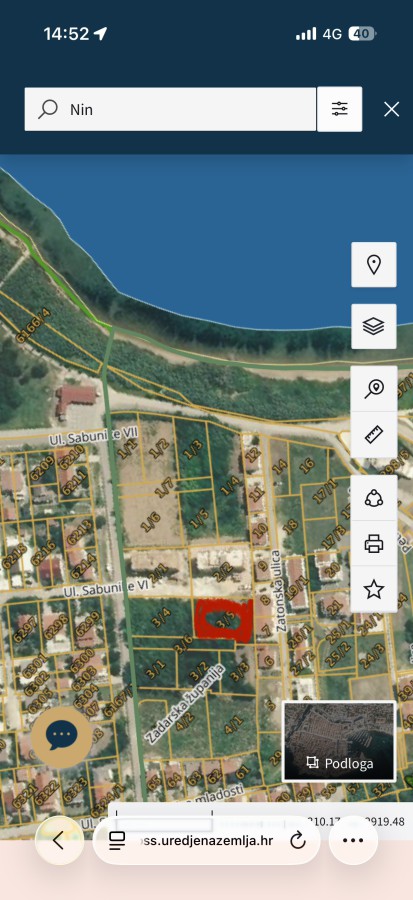The height and width of the screenshot is (900, 413).
Task: Open the location search magnifier tool
Action: point(373,389)
